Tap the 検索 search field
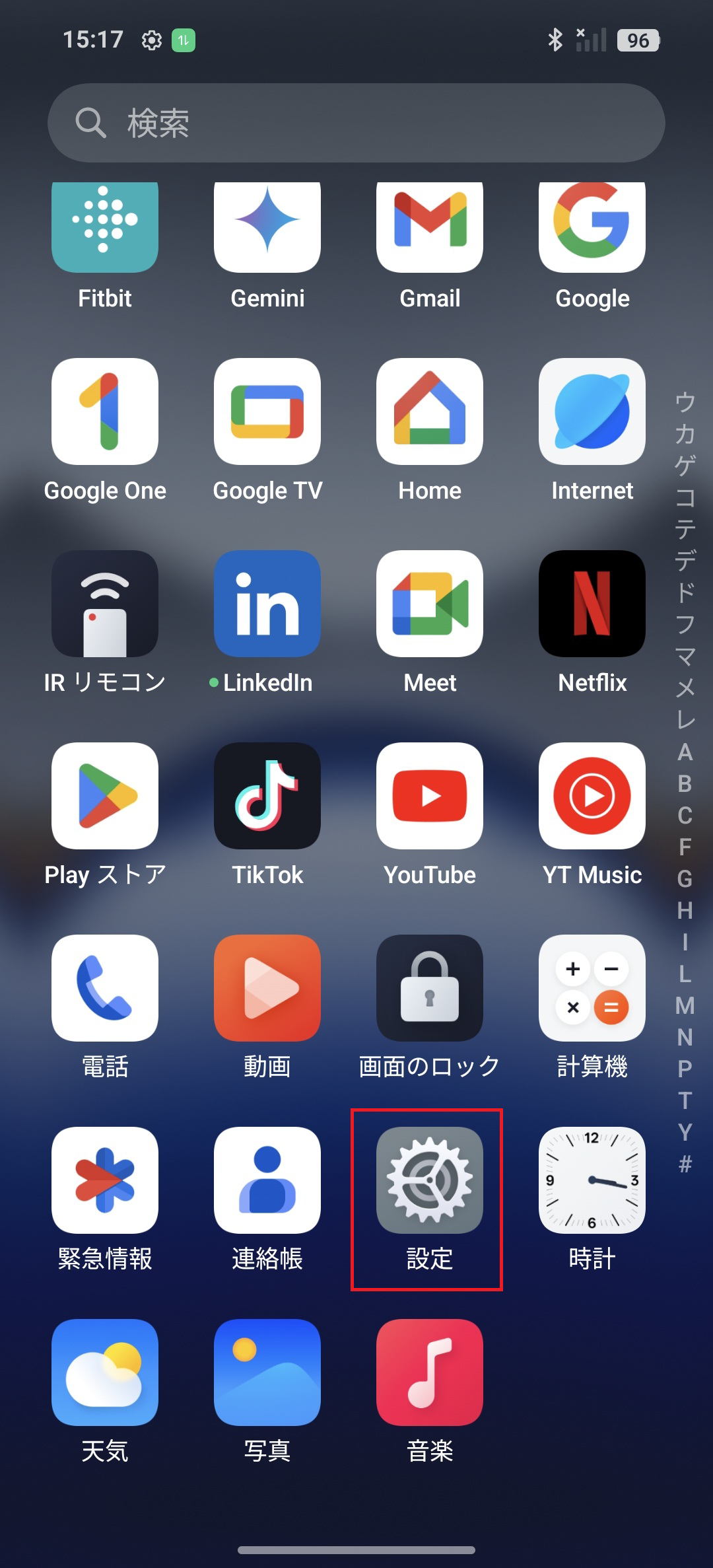This screenshot has width=713, height=1568. tap(356, 122)
